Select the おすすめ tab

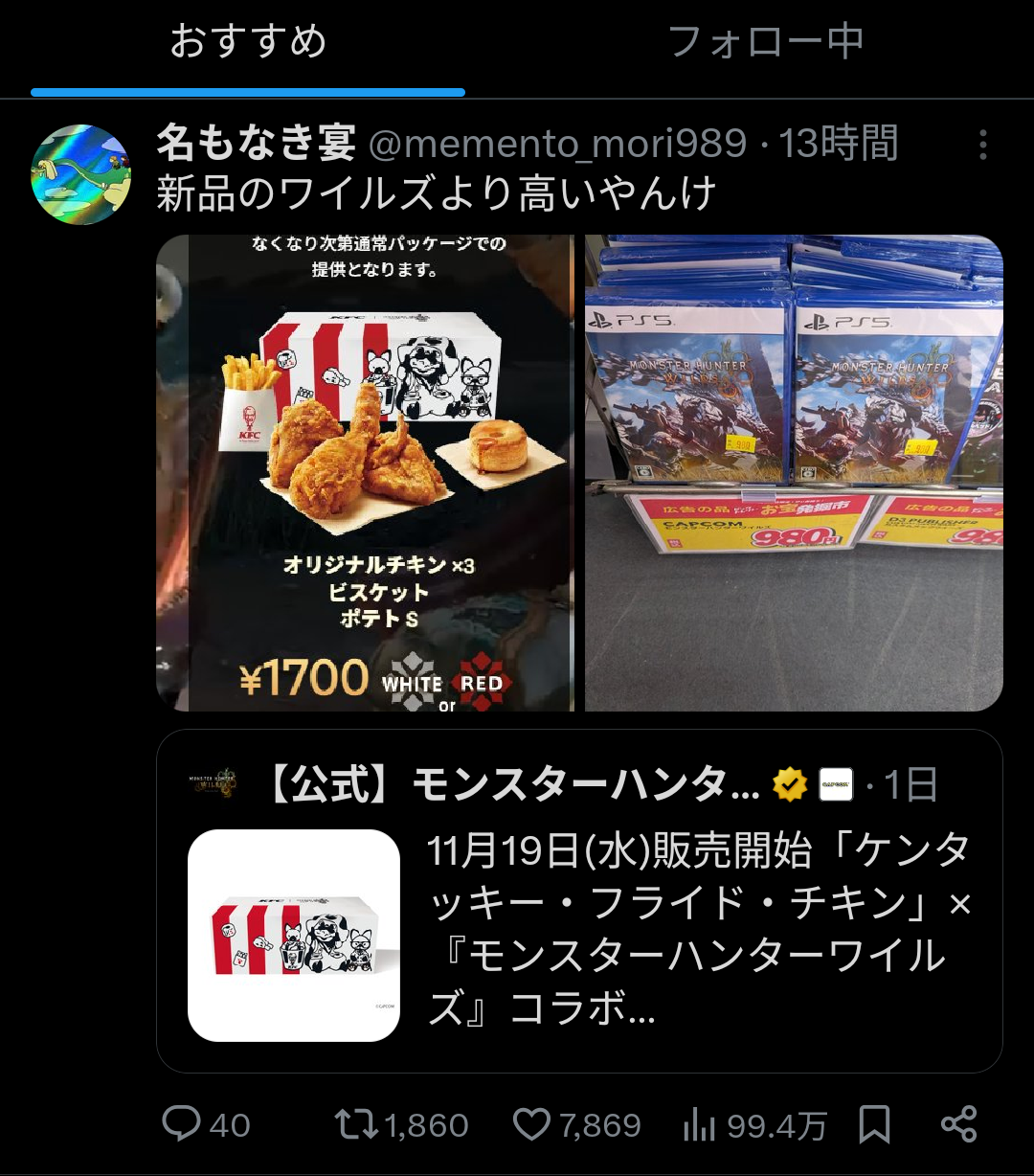point(248,42)
